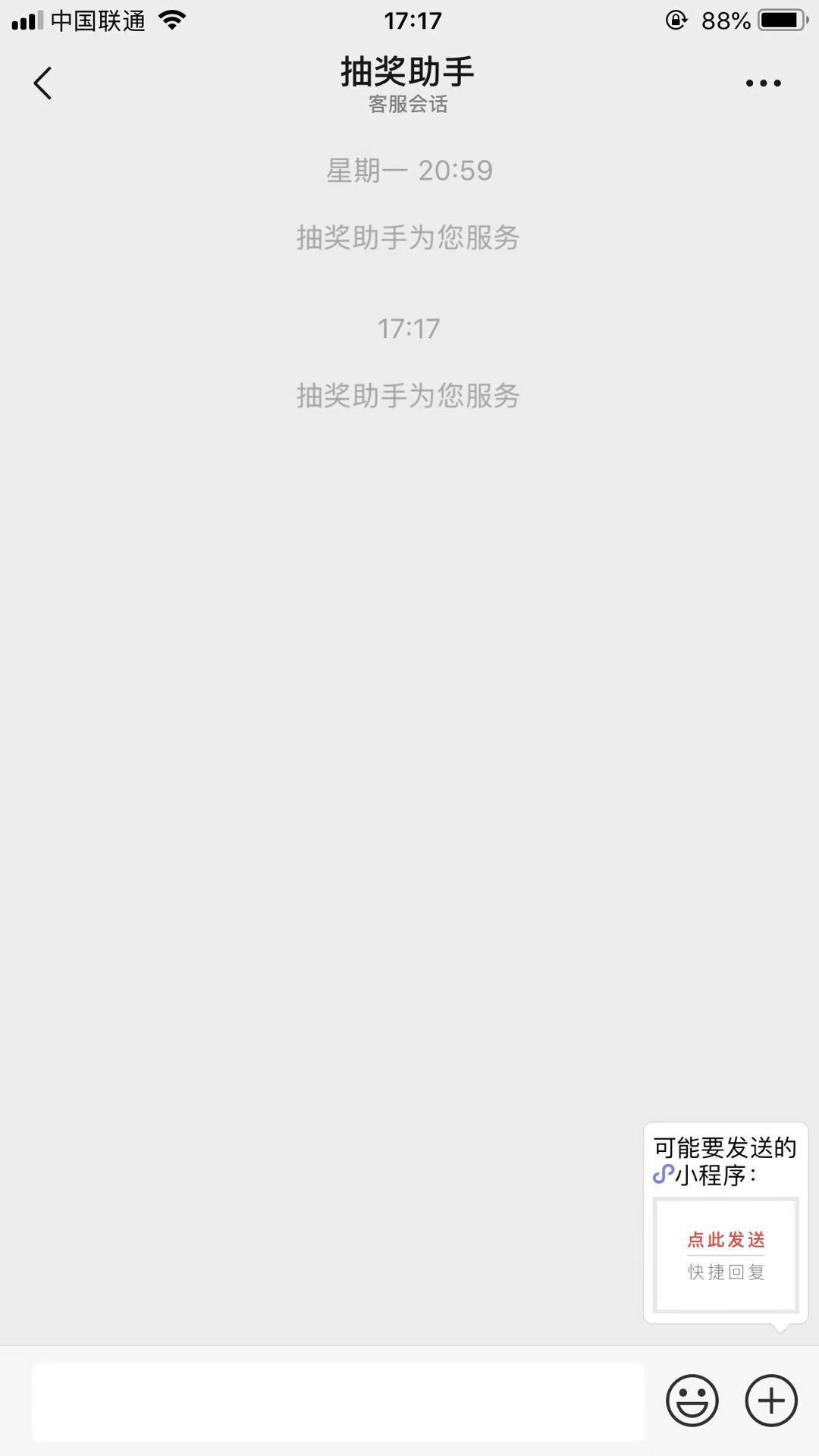Tap the back arrow to exit the chat
Image resolution: width=819 pixels, height=1456 pixels.
pyautogui.click(x=43, y=83)
